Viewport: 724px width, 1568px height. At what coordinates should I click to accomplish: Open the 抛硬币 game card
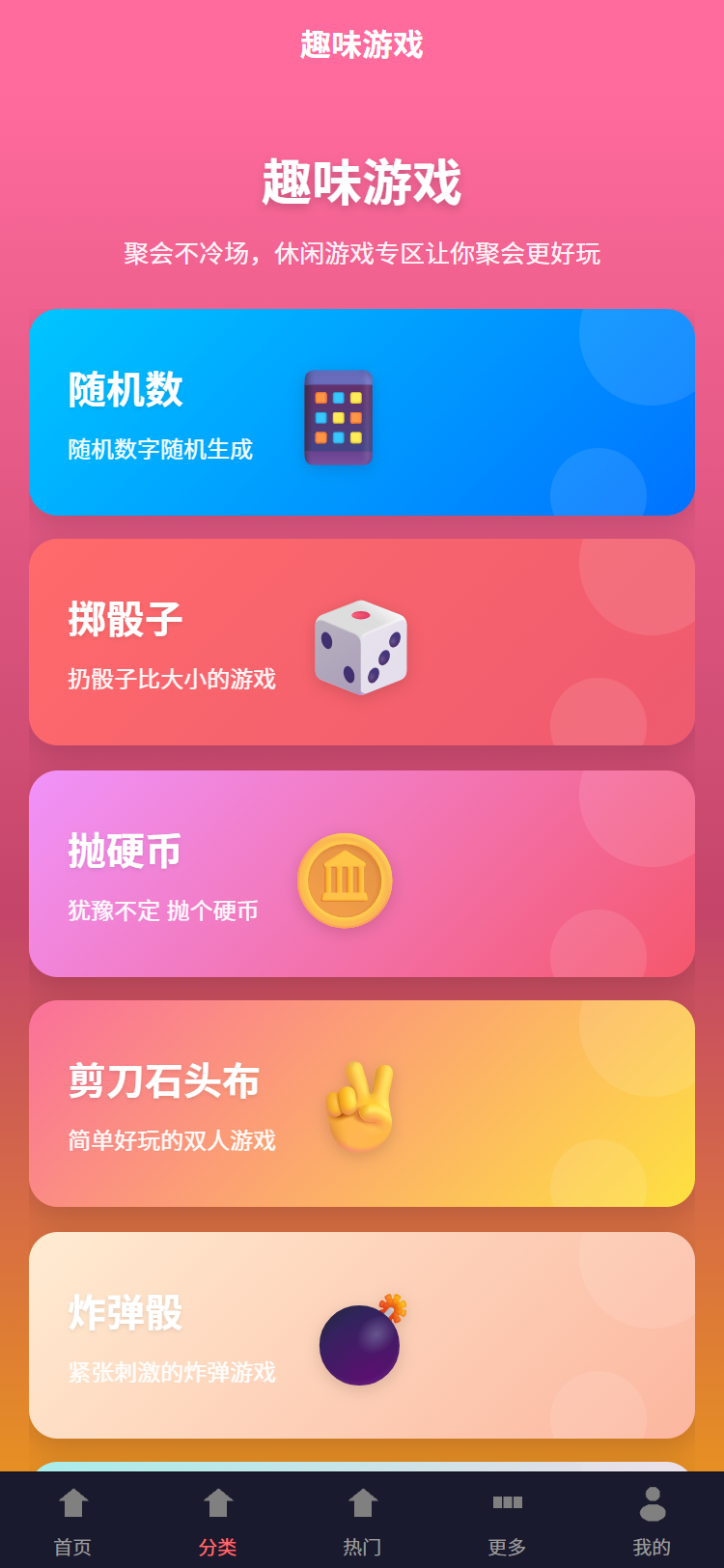pyautogui.click(x=361, y=872)
